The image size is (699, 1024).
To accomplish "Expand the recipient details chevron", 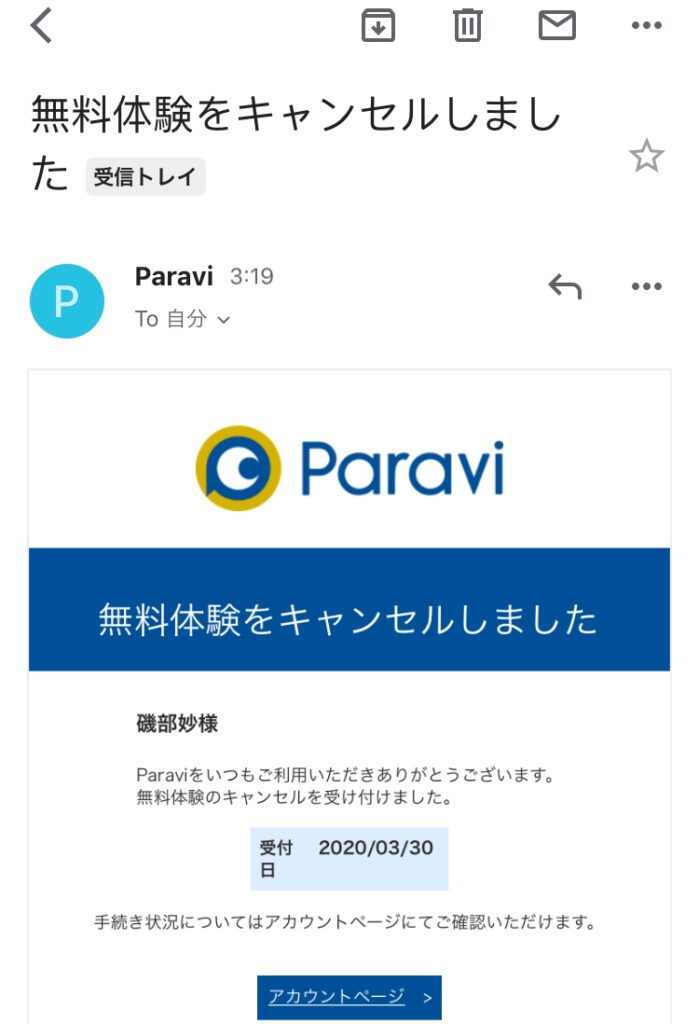I will 224,320.
